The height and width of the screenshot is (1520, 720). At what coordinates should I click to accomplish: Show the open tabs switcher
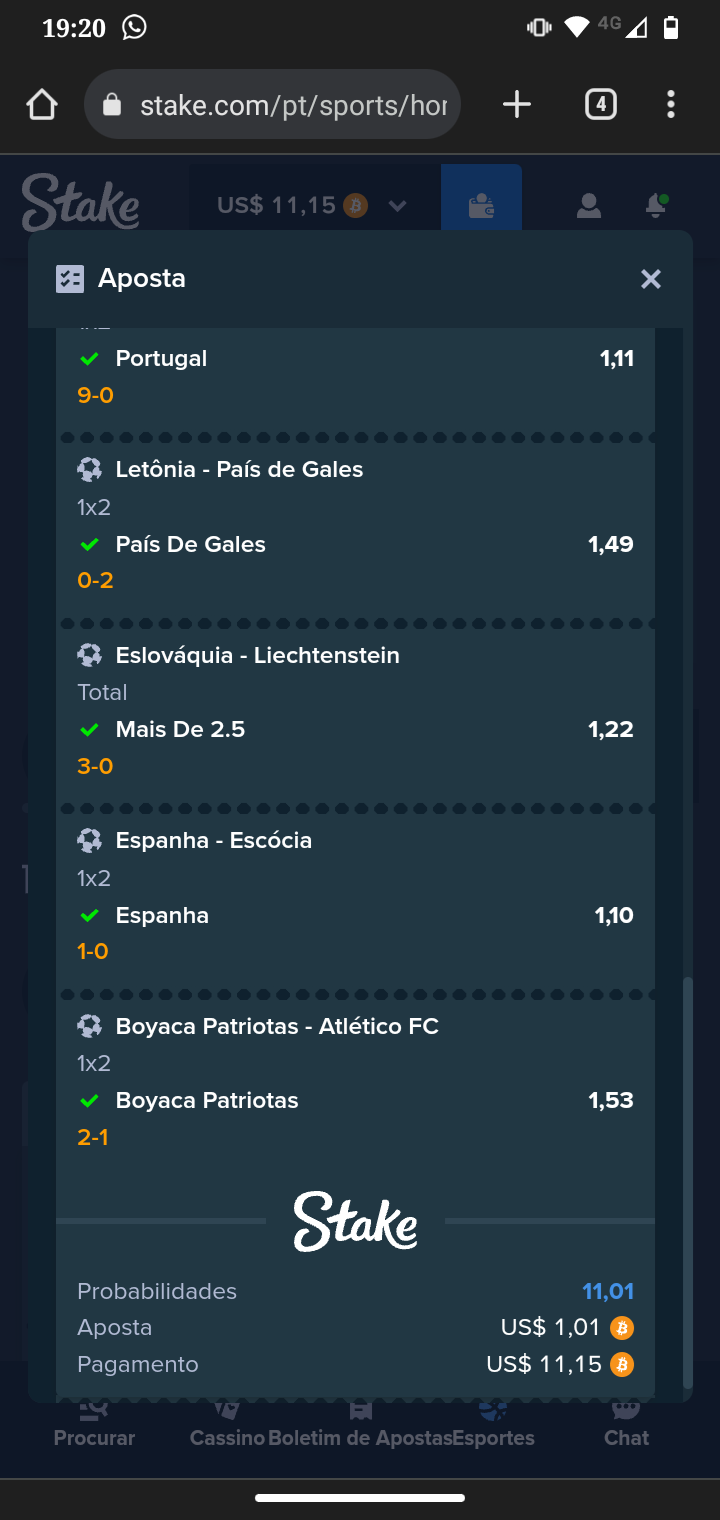(600, 104)
